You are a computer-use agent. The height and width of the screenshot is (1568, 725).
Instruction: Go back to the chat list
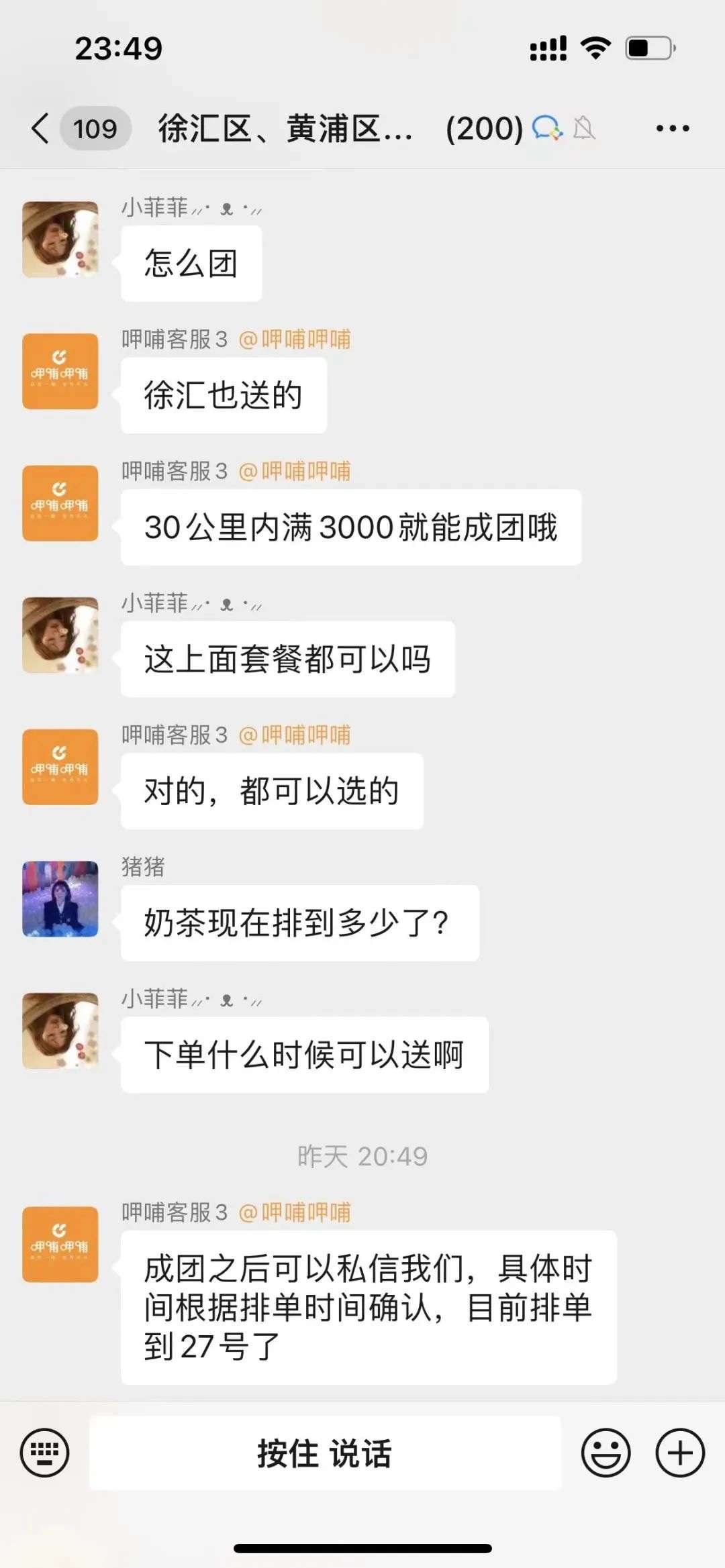click(42, 128)
